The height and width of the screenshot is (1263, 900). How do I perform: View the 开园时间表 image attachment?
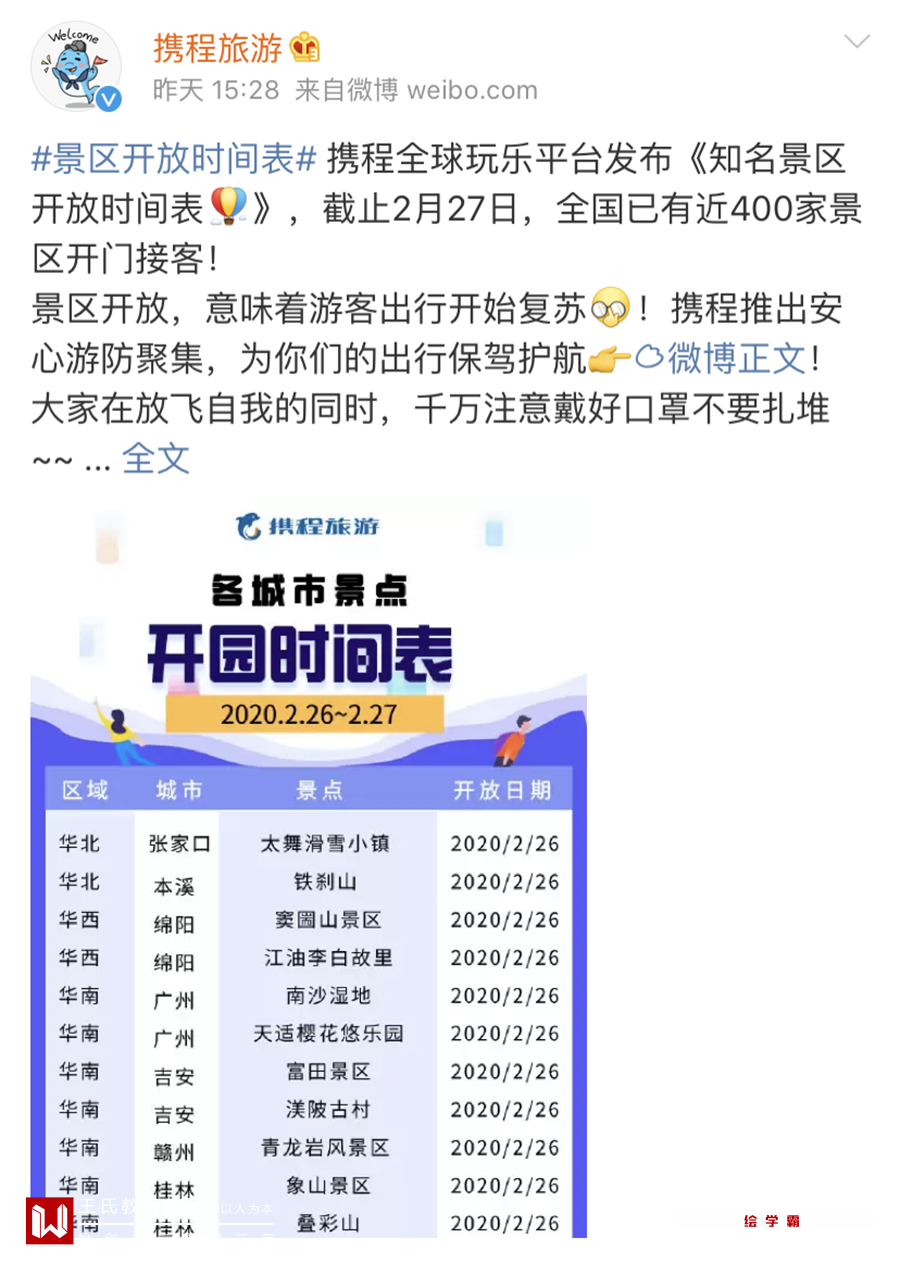coord(308,865)
